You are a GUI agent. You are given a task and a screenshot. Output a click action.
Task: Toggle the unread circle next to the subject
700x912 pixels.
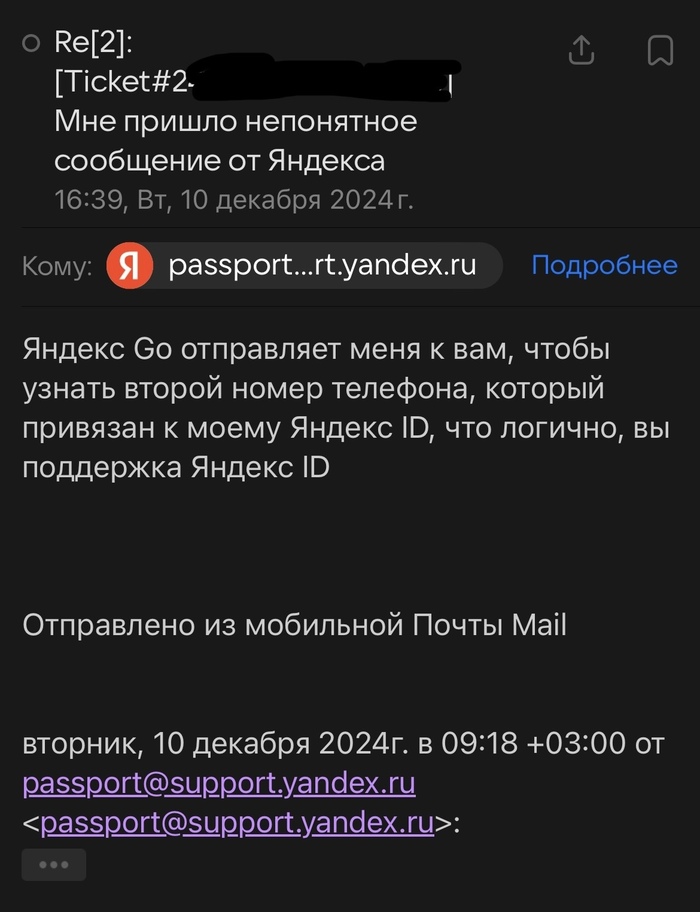click(31, 43)
